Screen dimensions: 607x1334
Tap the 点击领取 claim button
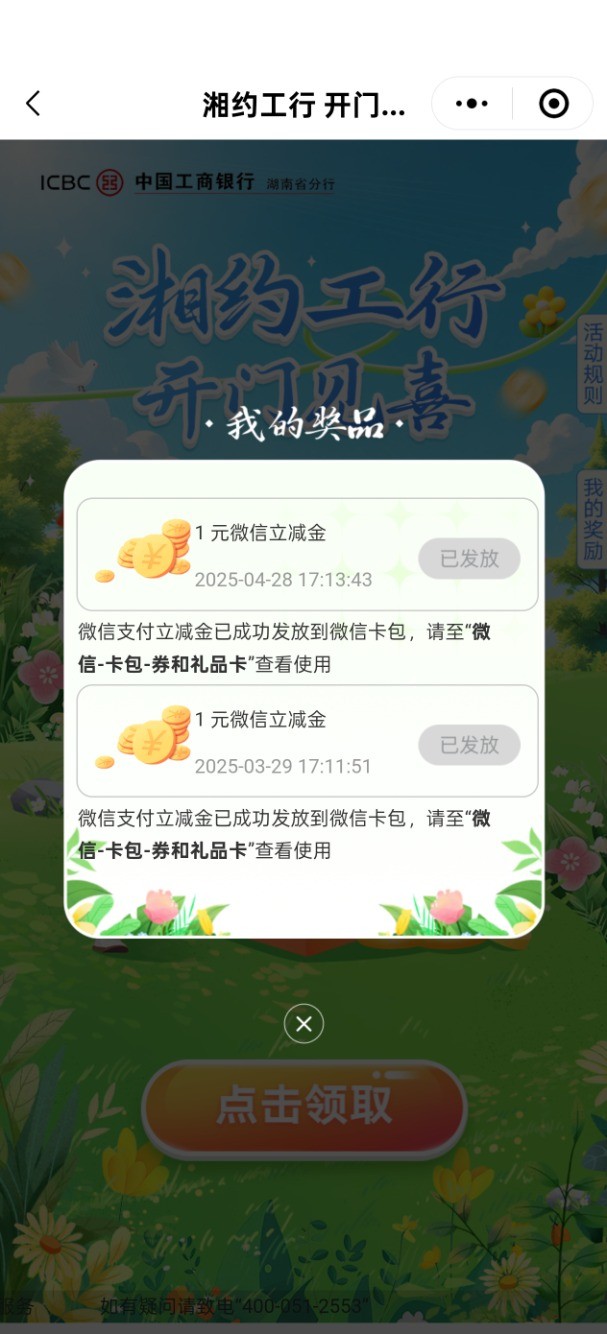(304, 1106)
